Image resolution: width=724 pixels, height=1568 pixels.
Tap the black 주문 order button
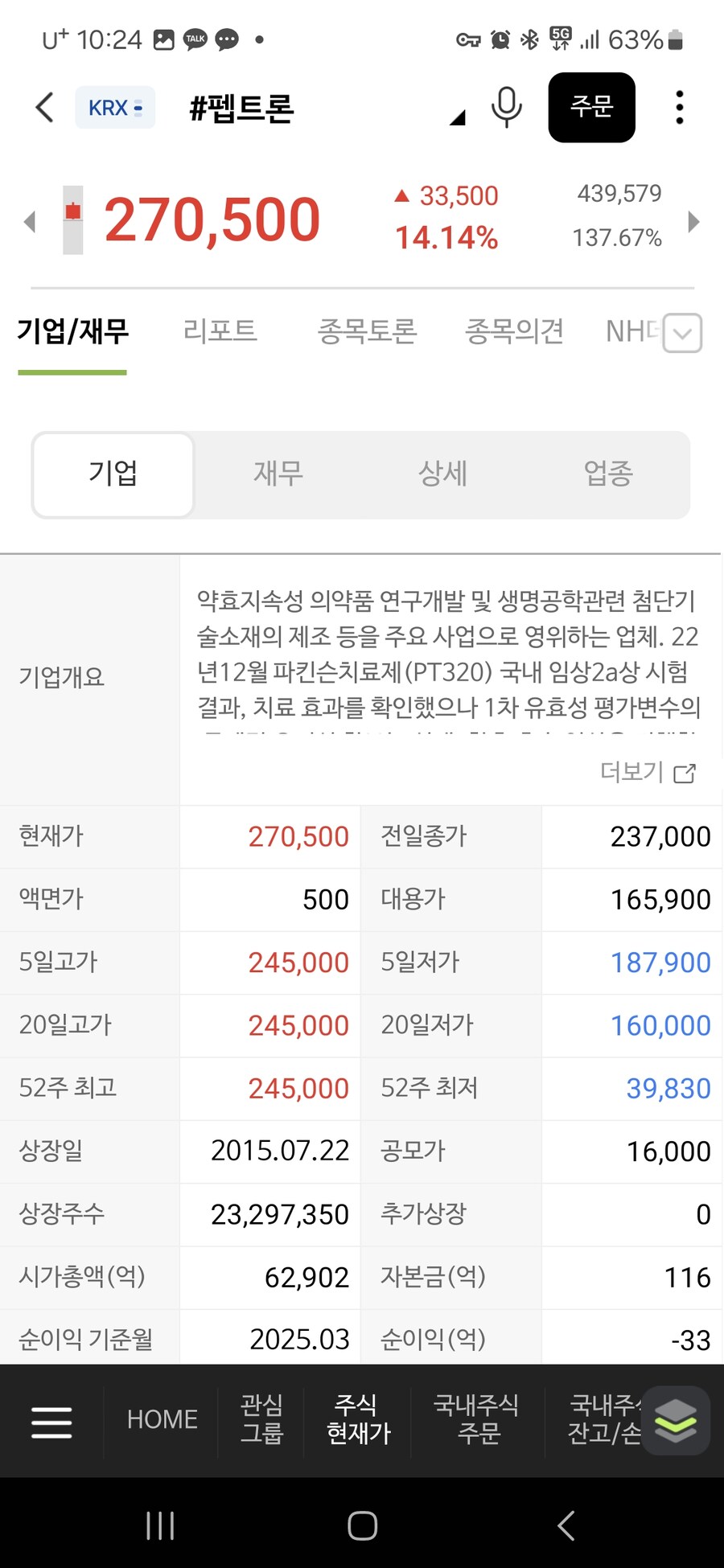592,108
